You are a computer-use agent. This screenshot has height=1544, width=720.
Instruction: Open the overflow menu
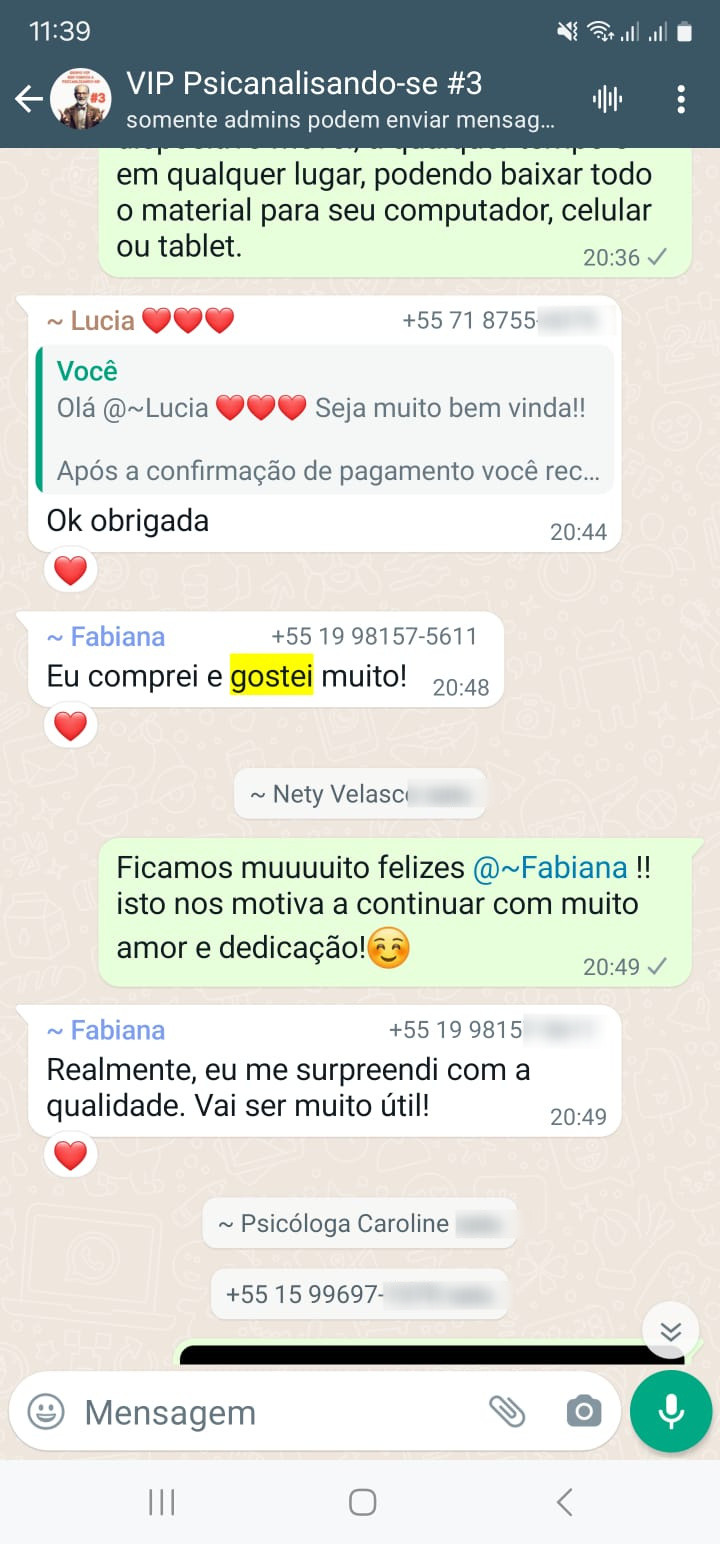681,98
